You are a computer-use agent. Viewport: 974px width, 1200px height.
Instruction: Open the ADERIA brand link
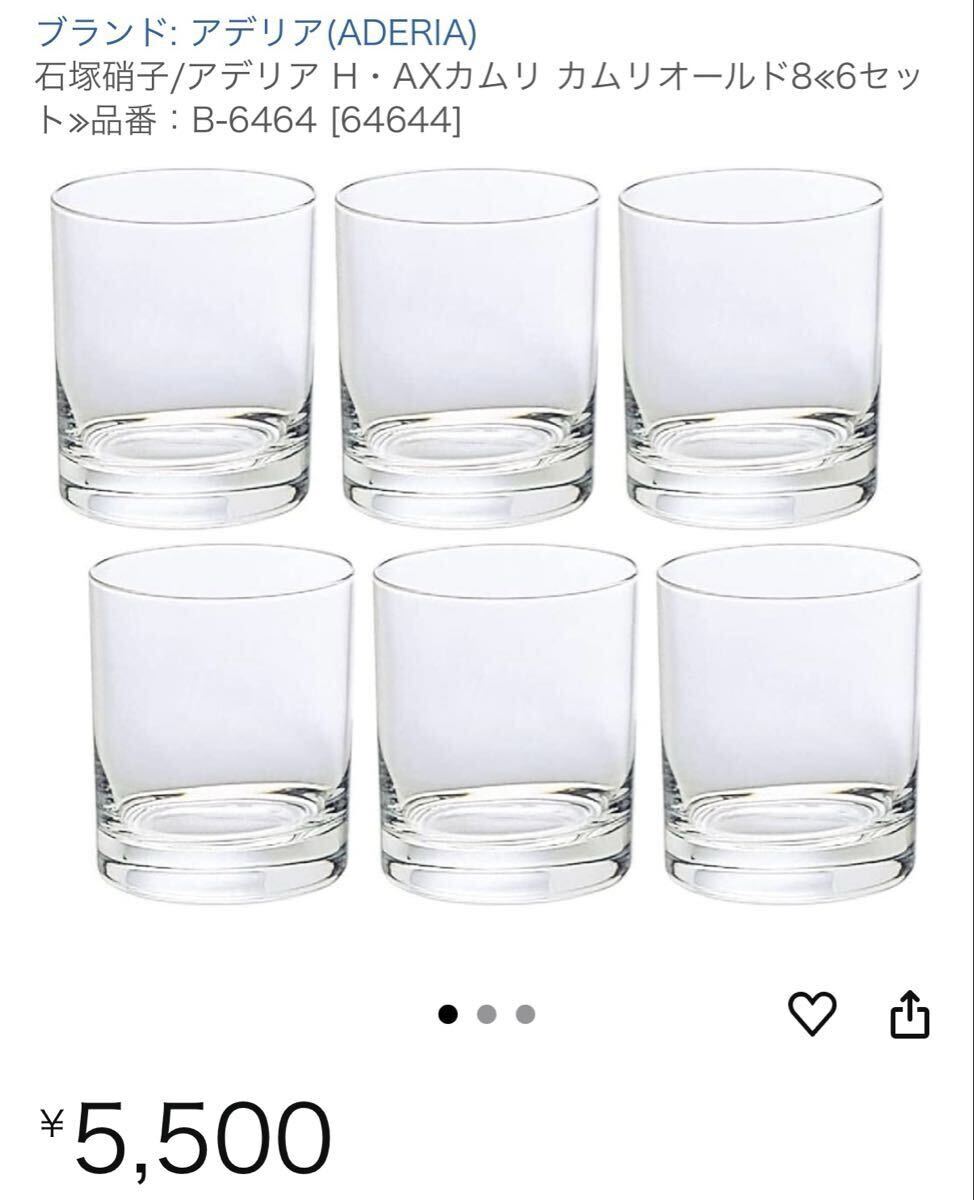click(x=256, y=33)
